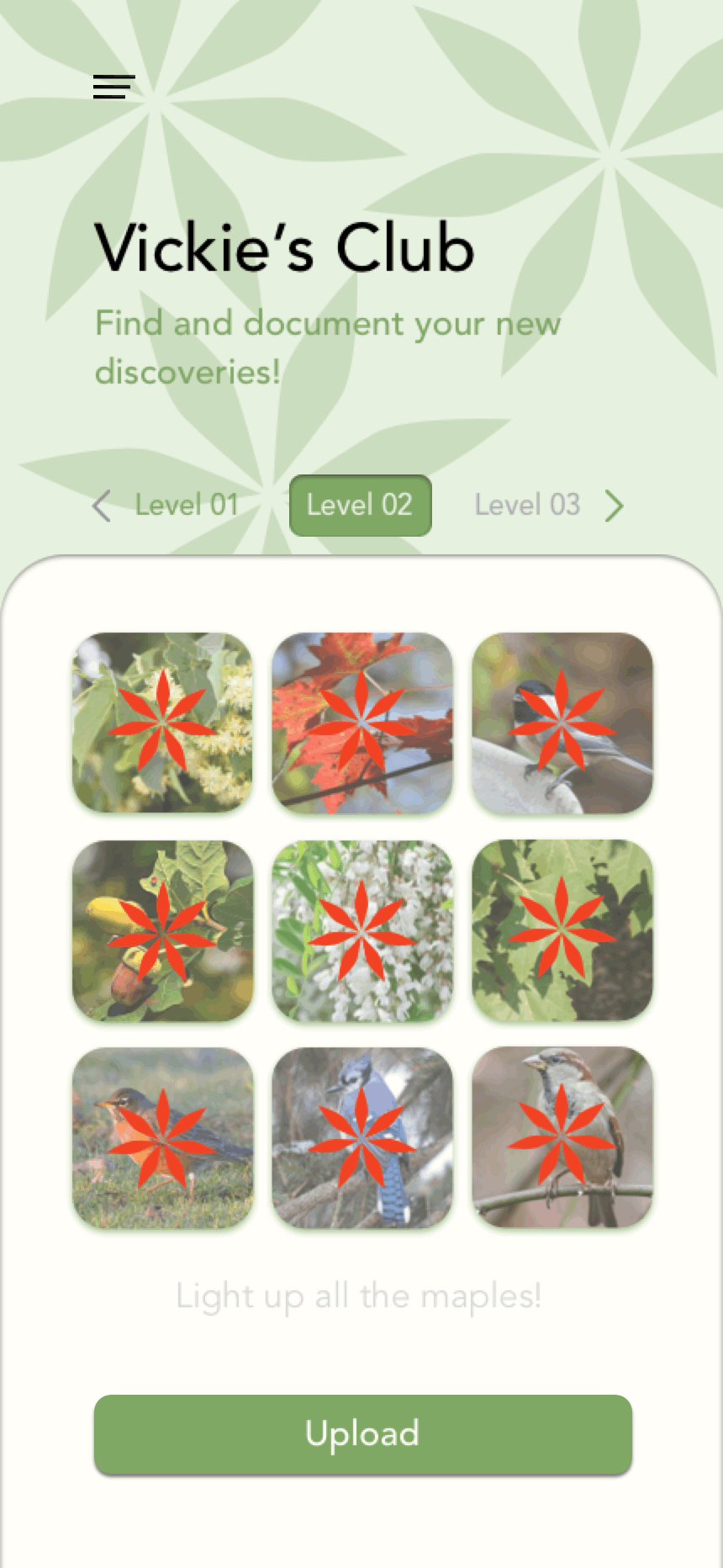Go to previous levels with left arrow

tap(102, 506)
